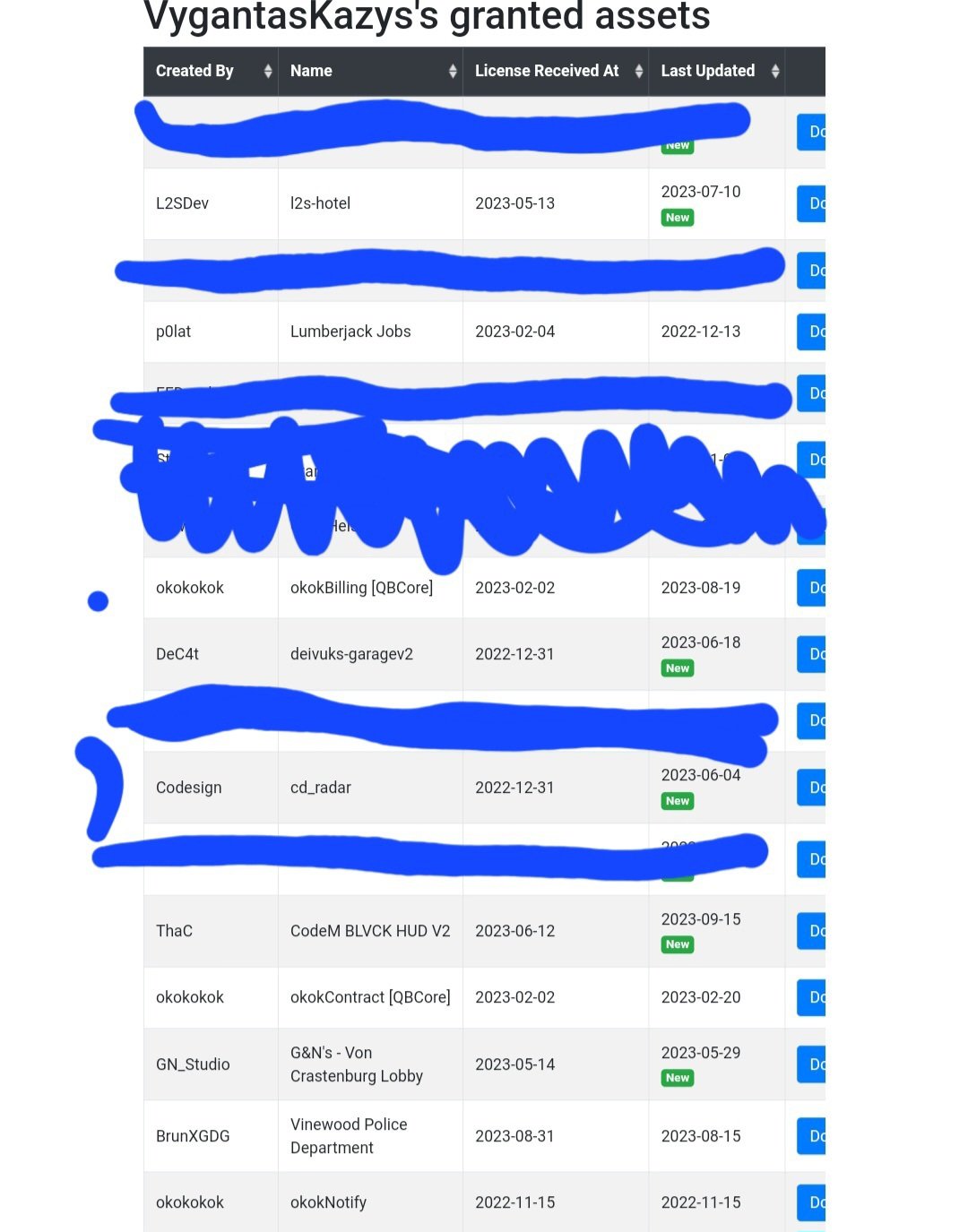Download okokBilling [QBCore]
The height and width of the screenshot is (1232, 968).
pyautogui.click(x=812, y=588)
